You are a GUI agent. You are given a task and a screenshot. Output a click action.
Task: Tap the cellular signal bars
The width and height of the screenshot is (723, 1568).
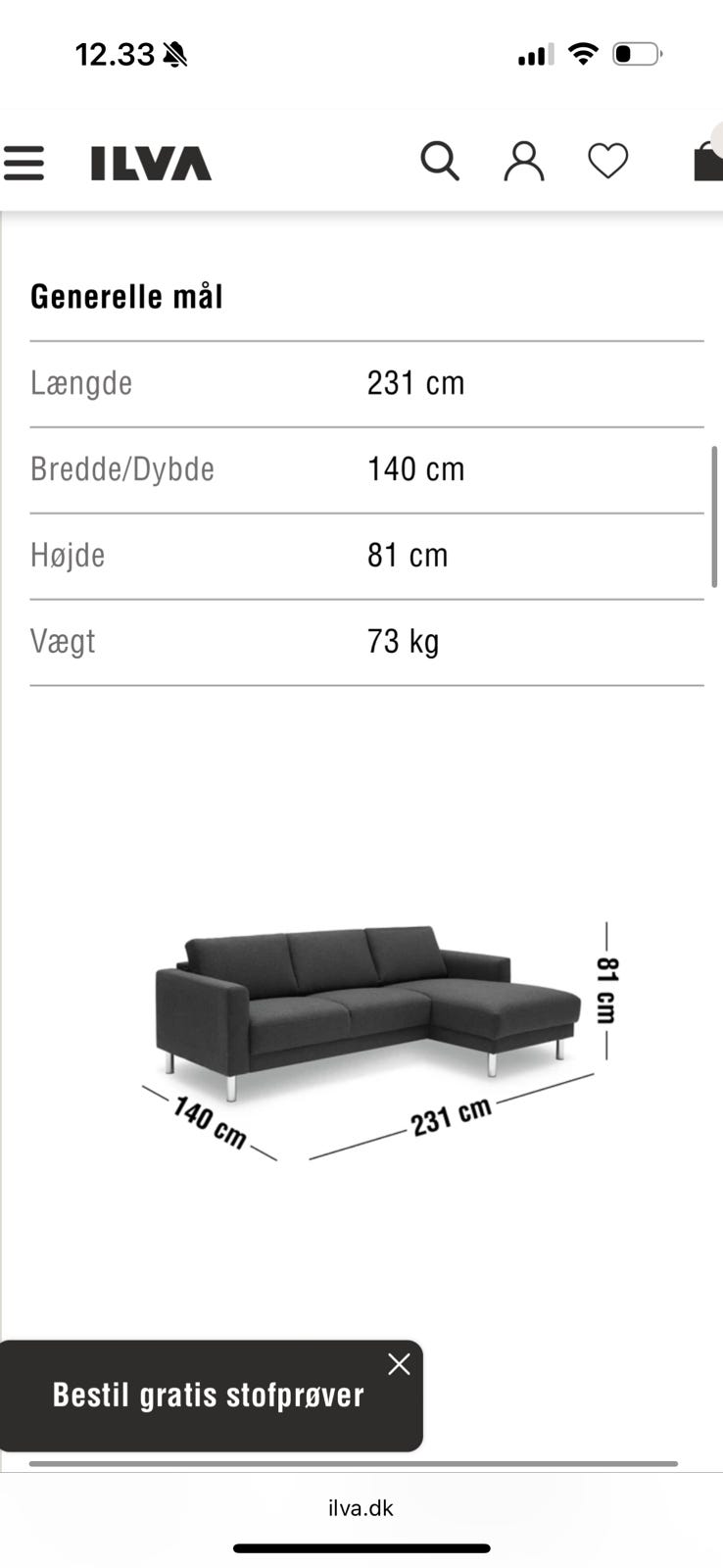coord(534,56)
